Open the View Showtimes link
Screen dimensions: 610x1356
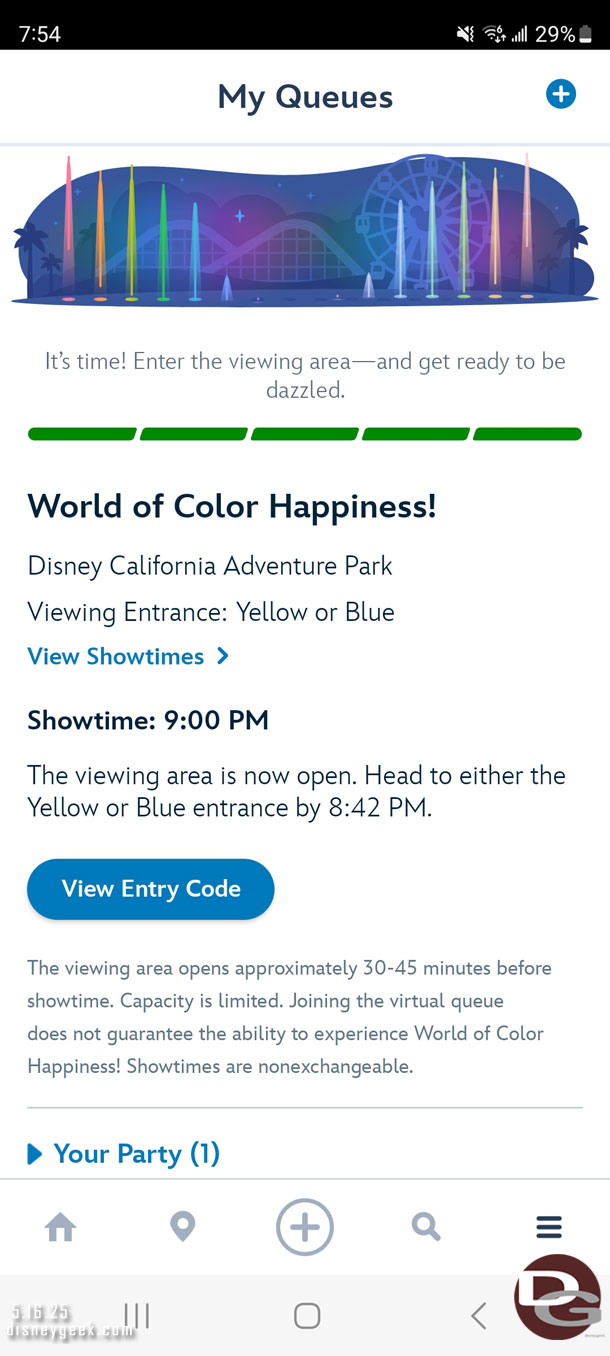pos(128,657)
